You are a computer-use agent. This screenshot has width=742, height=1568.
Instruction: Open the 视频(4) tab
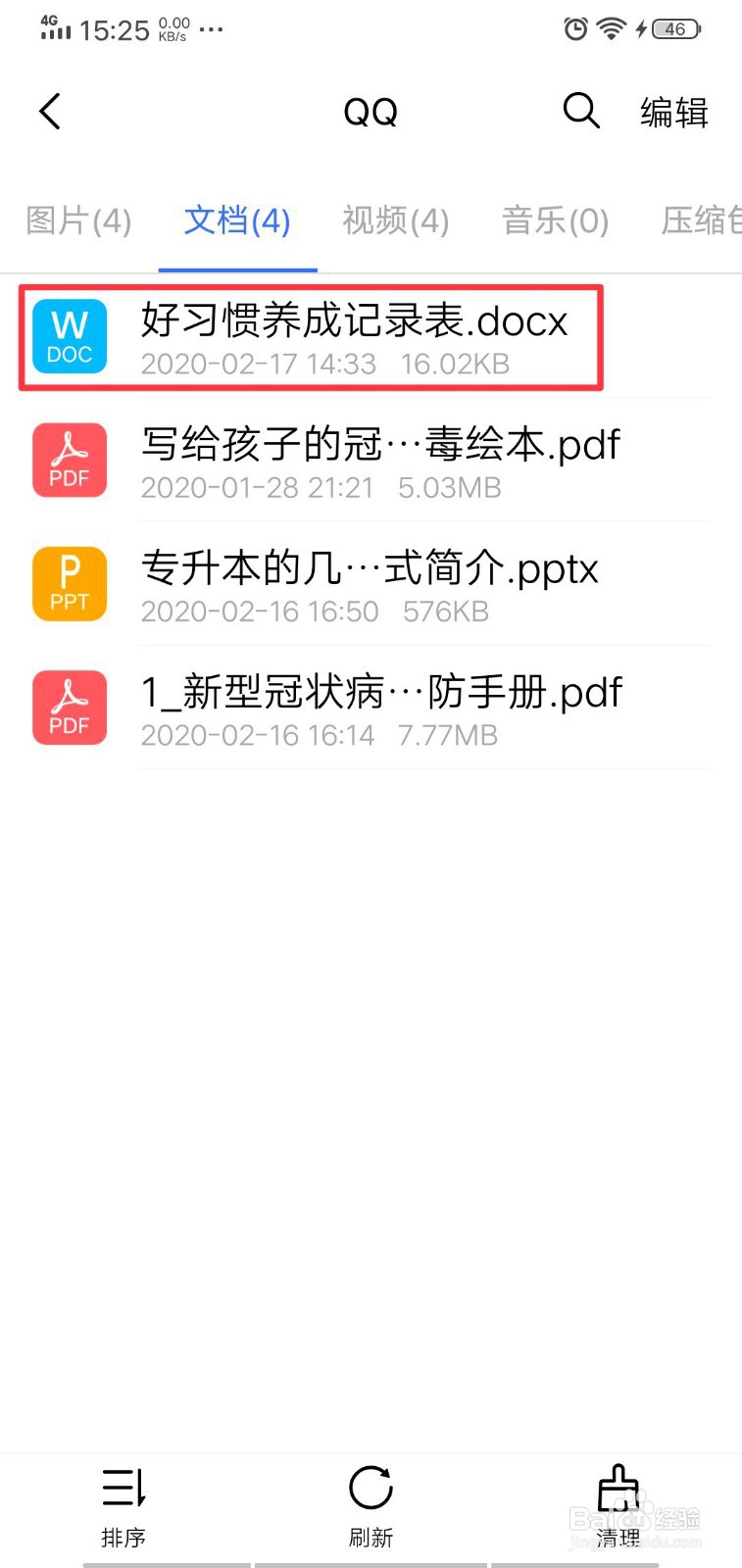tap(394, 221)
